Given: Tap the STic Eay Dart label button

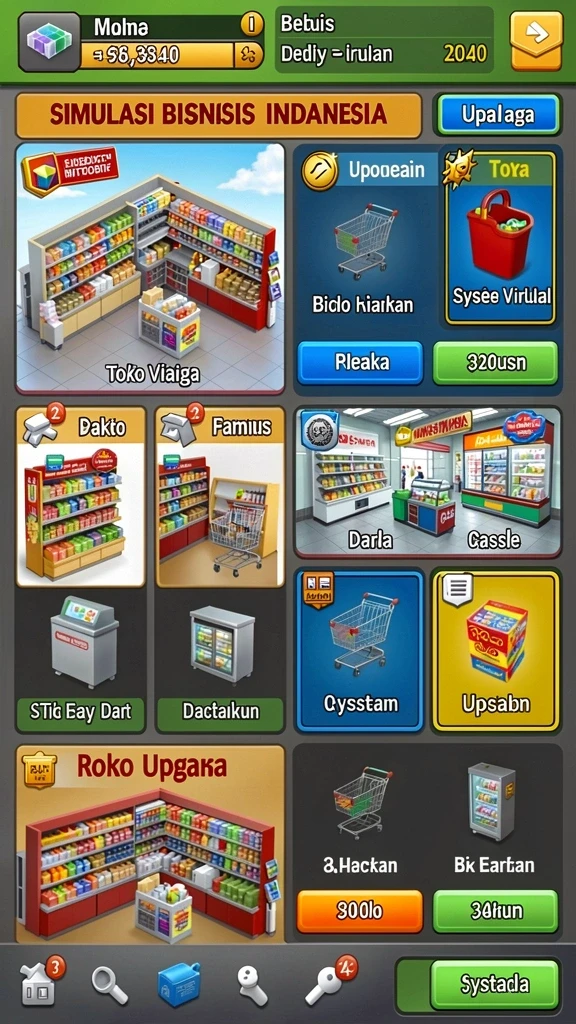Looking at the screenshot, I should [80, 711].
